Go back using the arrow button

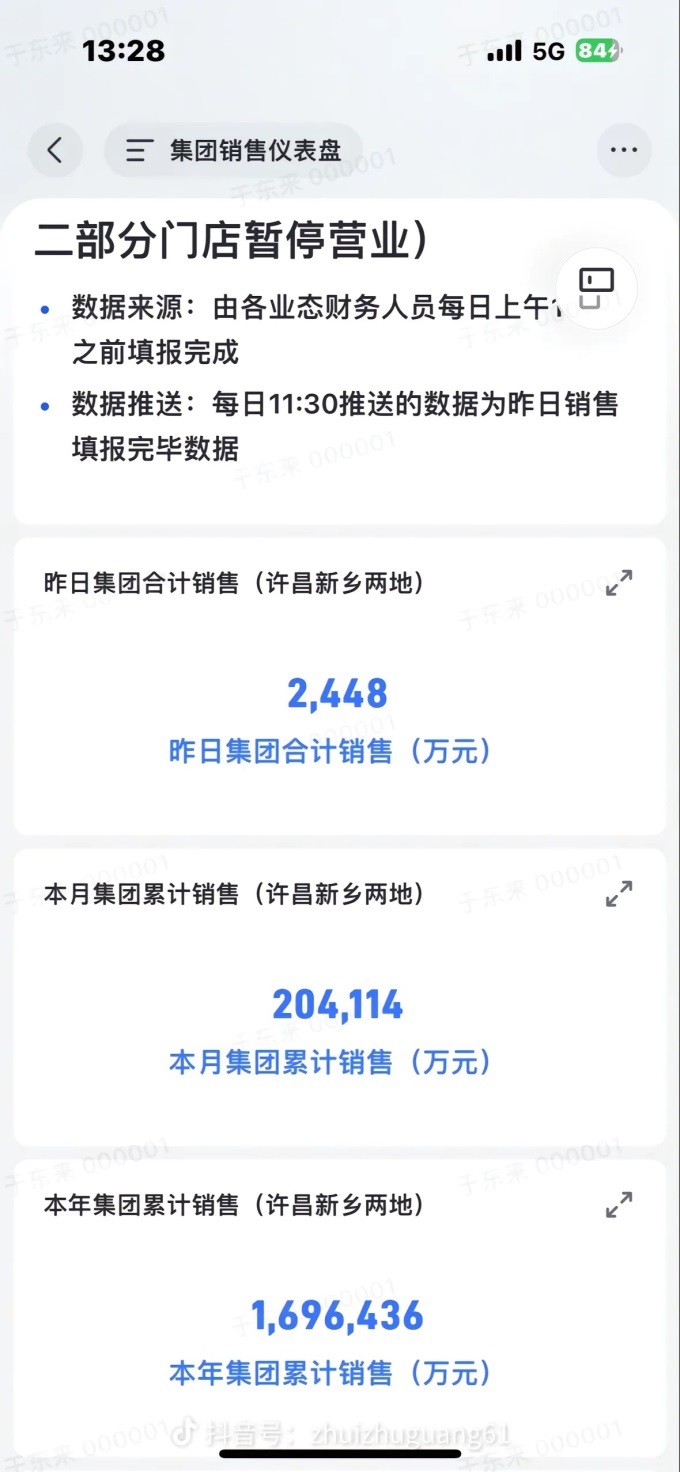(x=55, y=150)
